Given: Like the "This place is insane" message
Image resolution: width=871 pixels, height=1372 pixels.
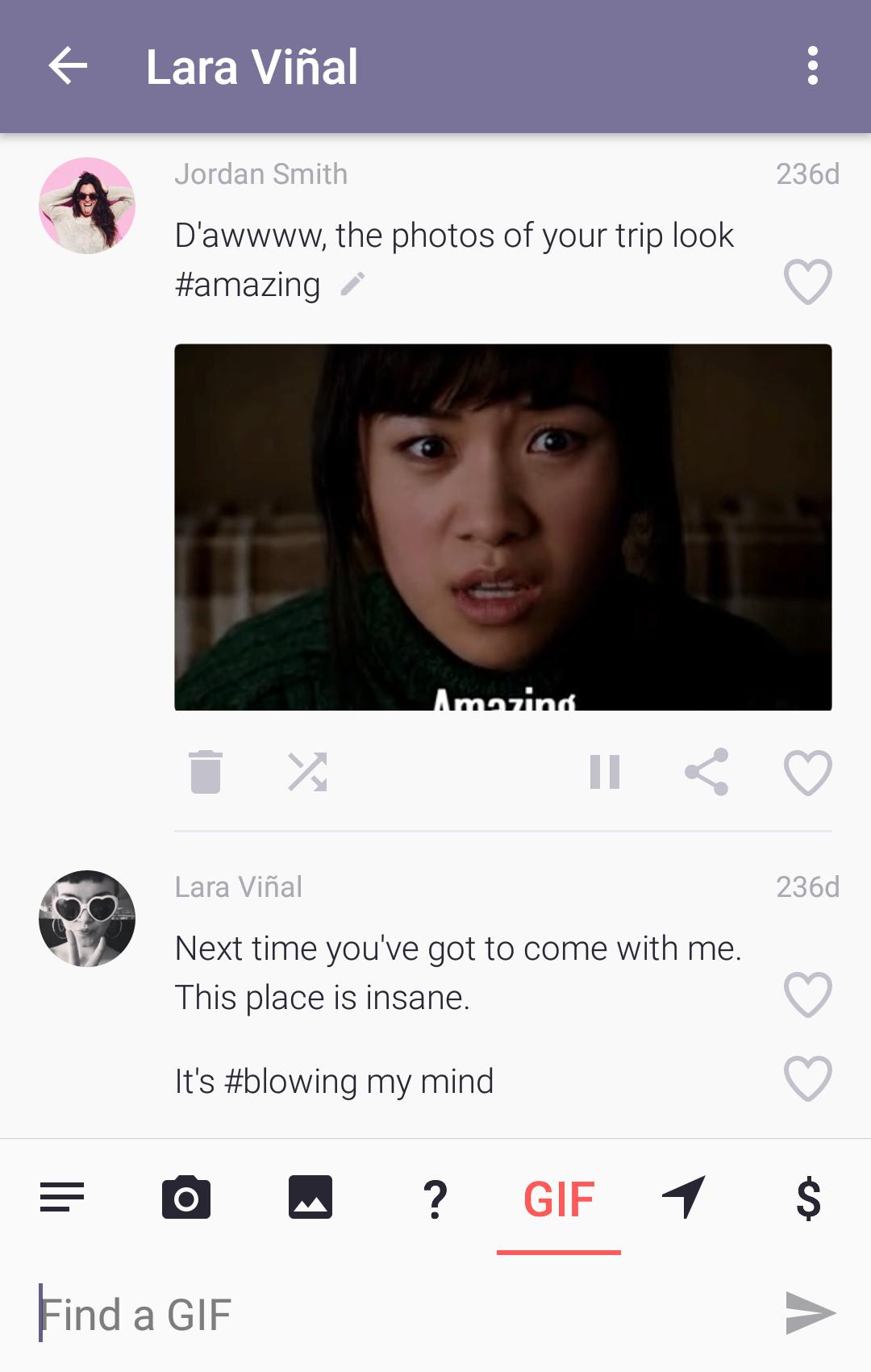Looking at the screenshot, I should click(x=807, y=995).
